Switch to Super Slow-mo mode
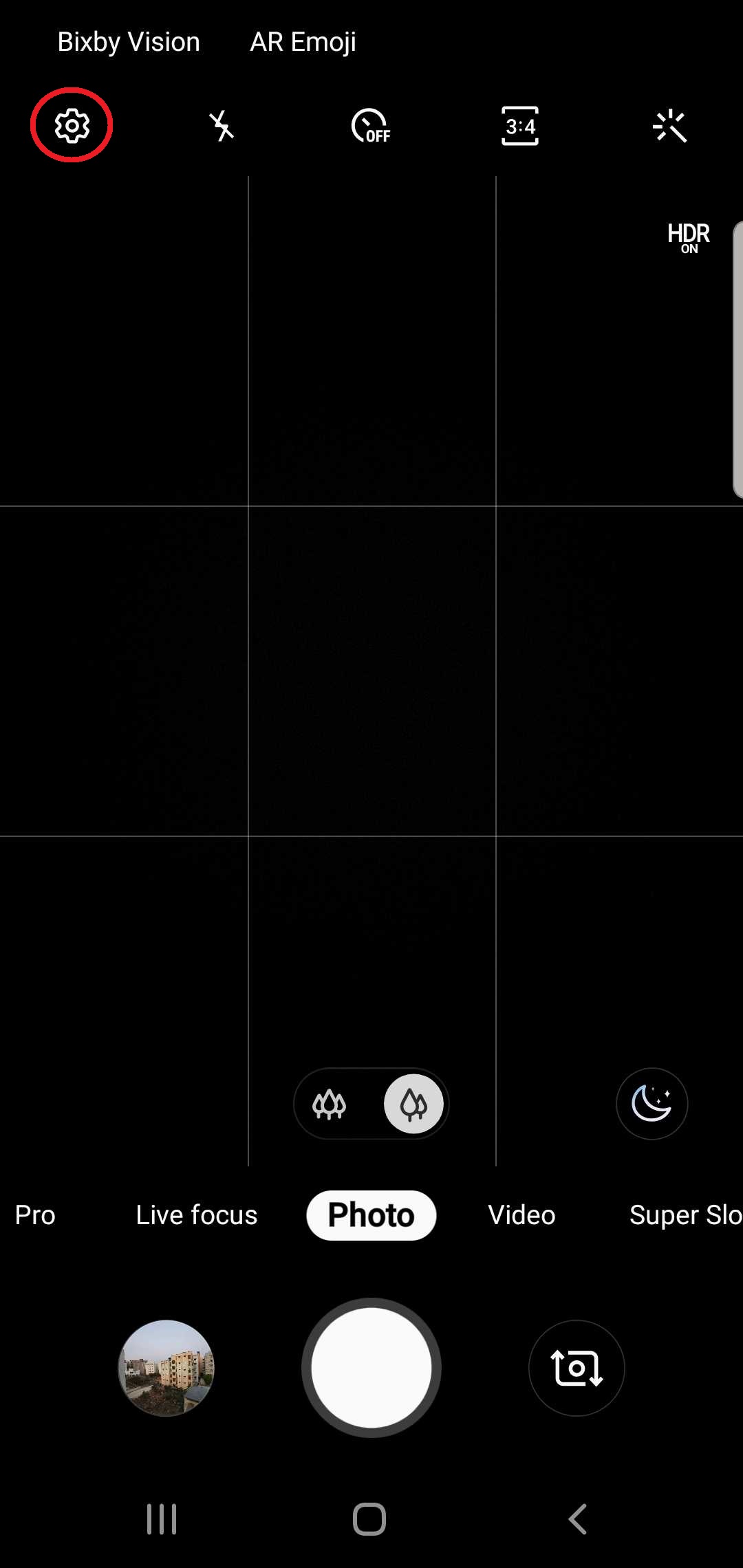The image size is (743, 1568). 685,1215
